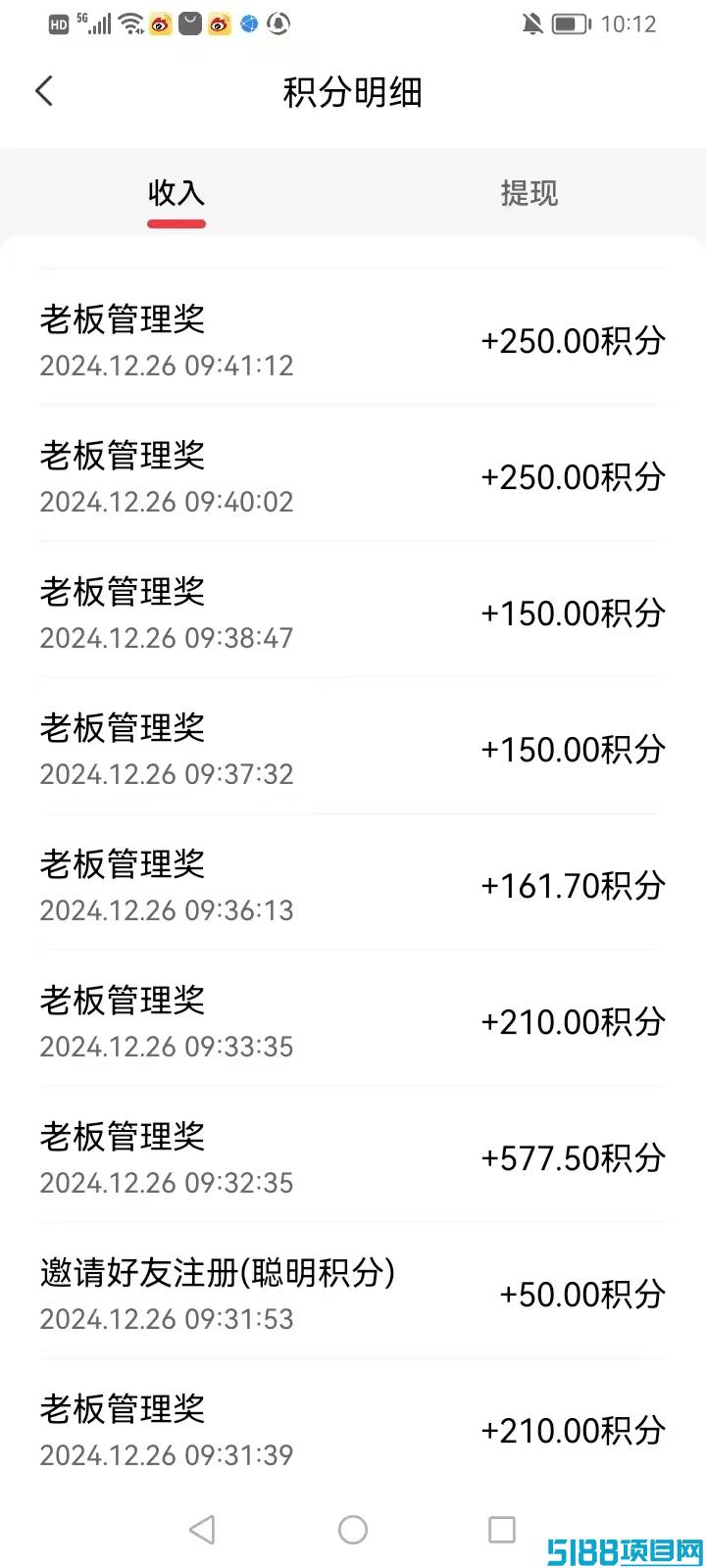This screenshot has height=1568, width=706.
Task: Switch to the 提现 tab
Action: pyautogui.click(x=529, y=193)
